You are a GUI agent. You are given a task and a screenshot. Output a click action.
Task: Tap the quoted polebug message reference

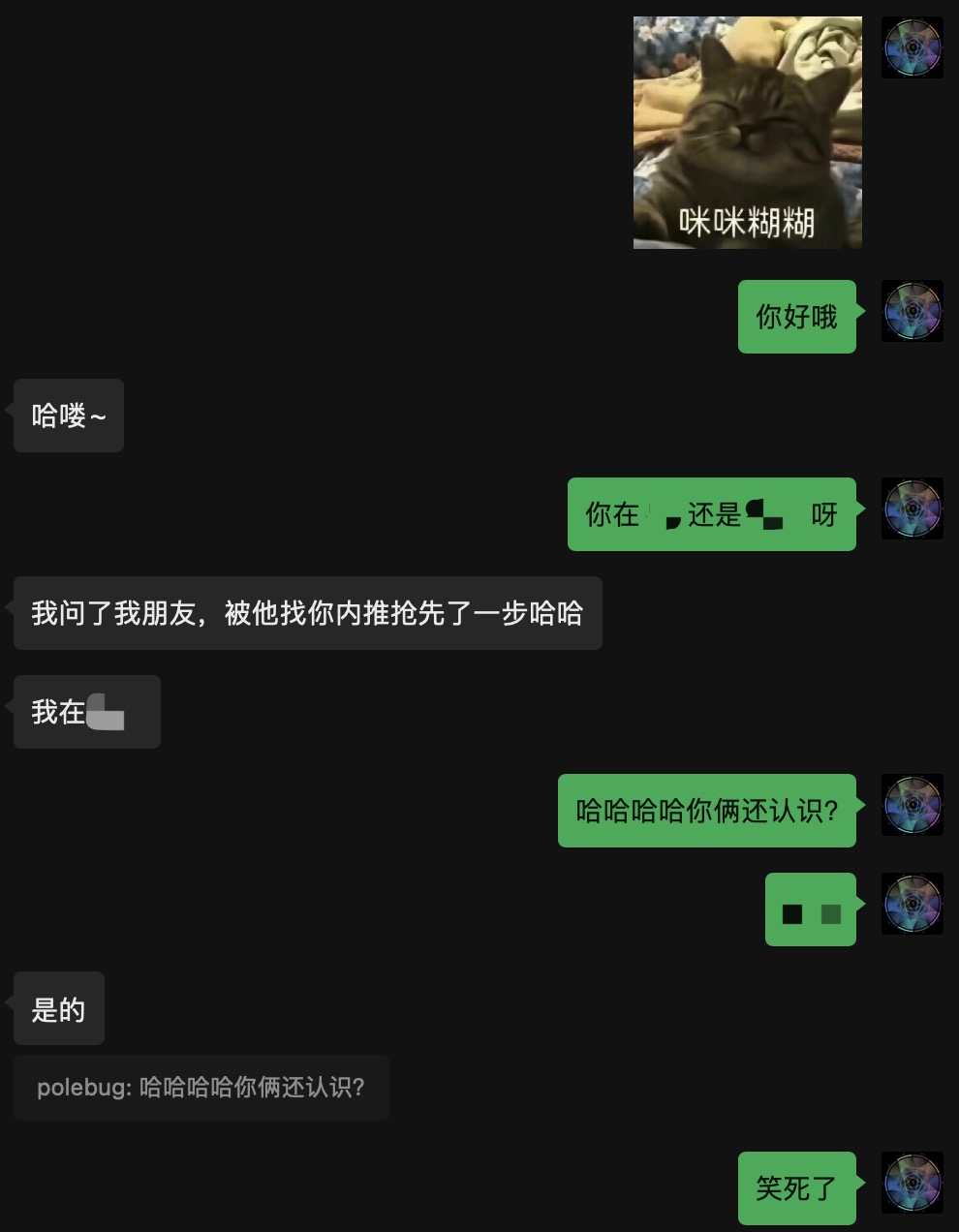point(201,1088)
